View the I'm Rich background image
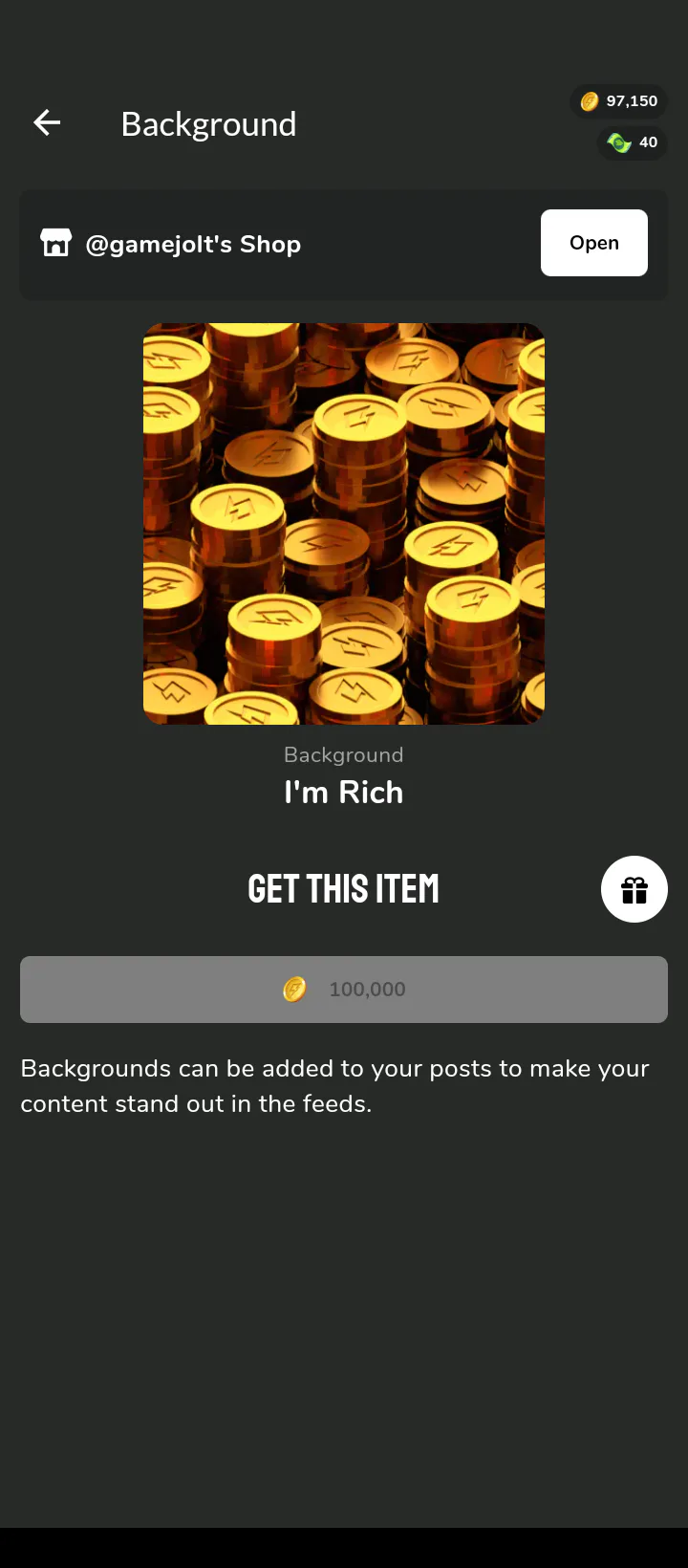This screenshot has width=688, height=1568. click(344, 524)
